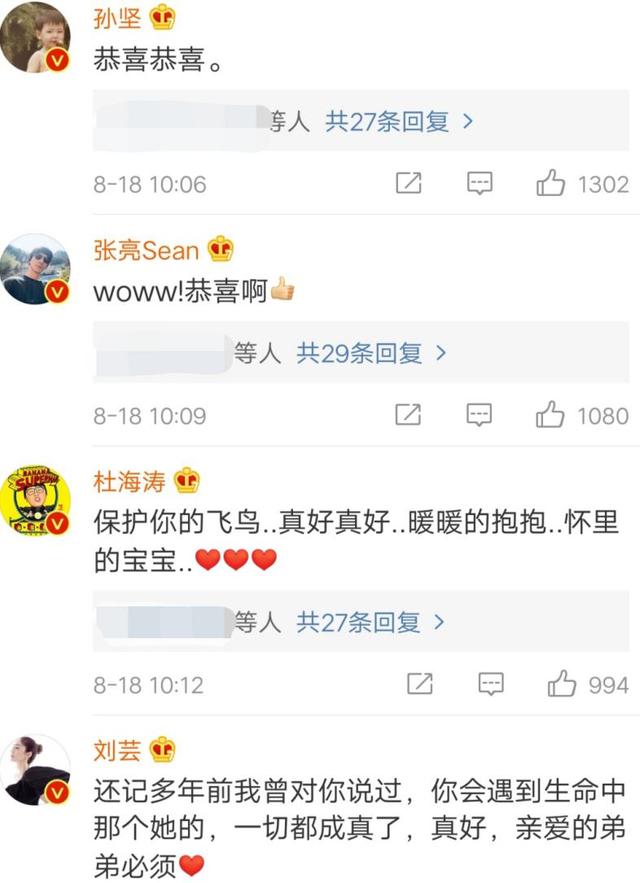This screenshot has height=883, width=640.
Task: Like 张亮Sean's comment with 1080 likes
Action: (551, 415)
